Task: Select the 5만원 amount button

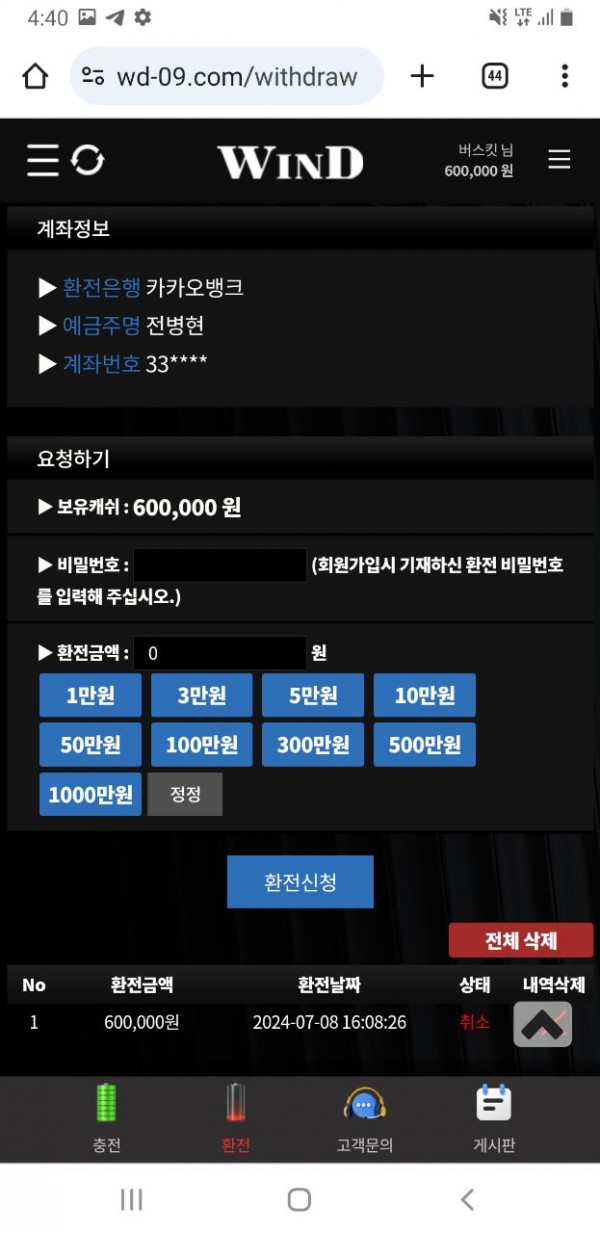Action: [x=313, y=696]
